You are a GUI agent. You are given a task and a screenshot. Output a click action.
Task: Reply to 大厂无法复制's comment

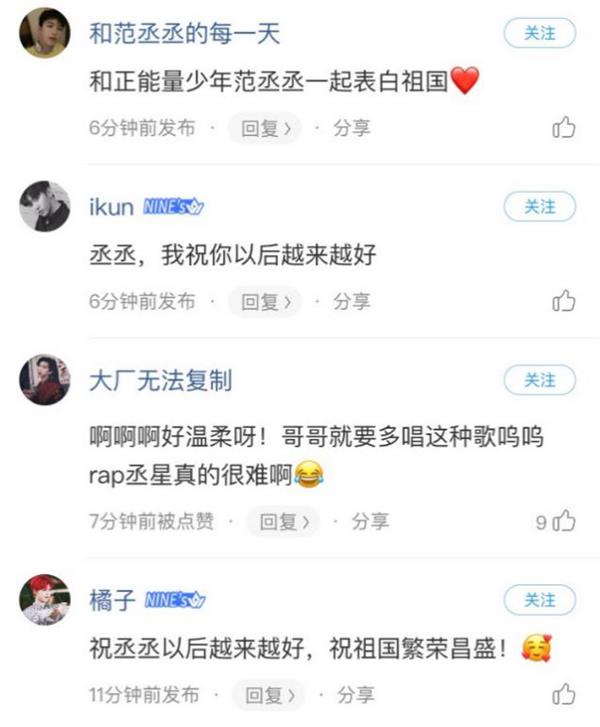click(284, 521)
